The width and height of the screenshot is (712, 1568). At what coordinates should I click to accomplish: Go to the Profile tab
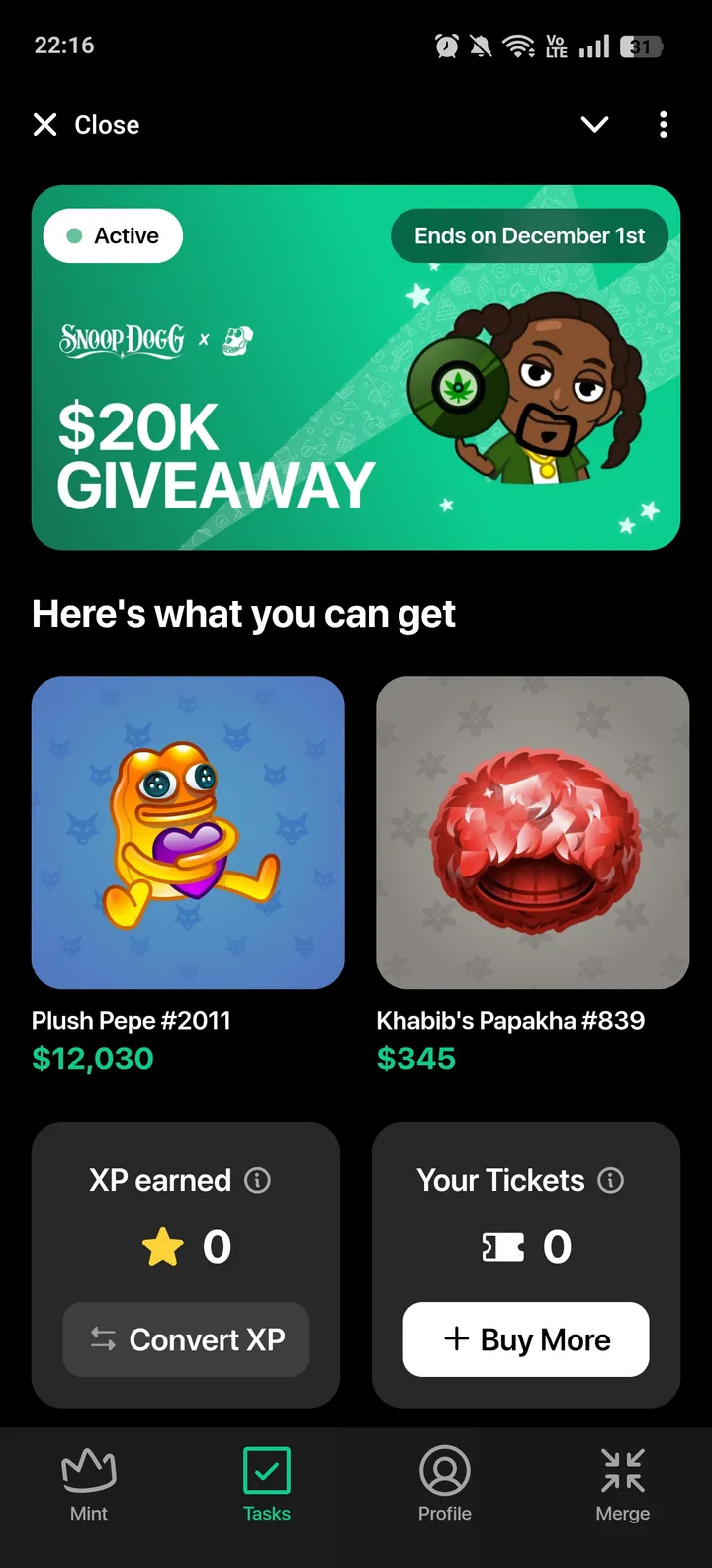tap(445, 1485)
